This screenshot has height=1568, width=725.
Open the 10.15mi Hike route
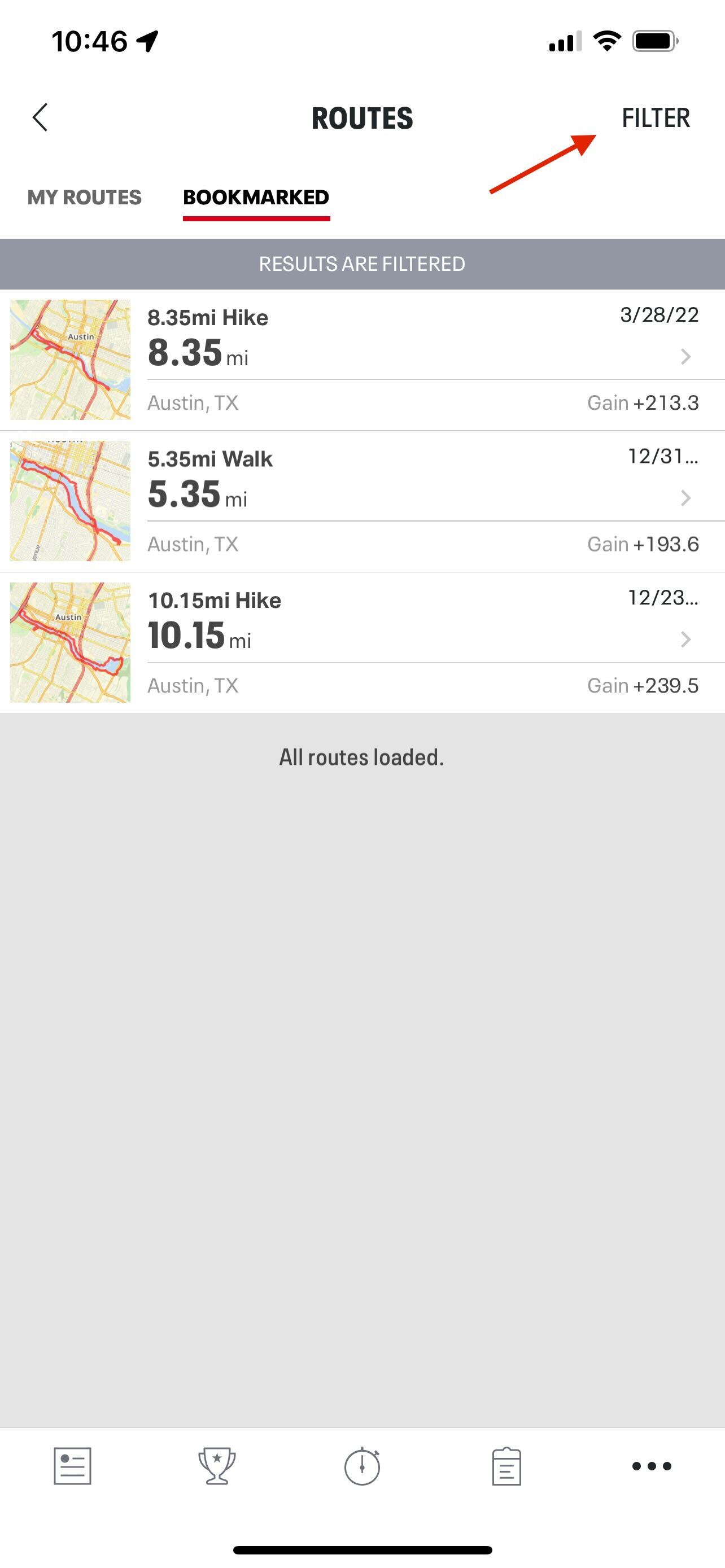pos(362,642)
